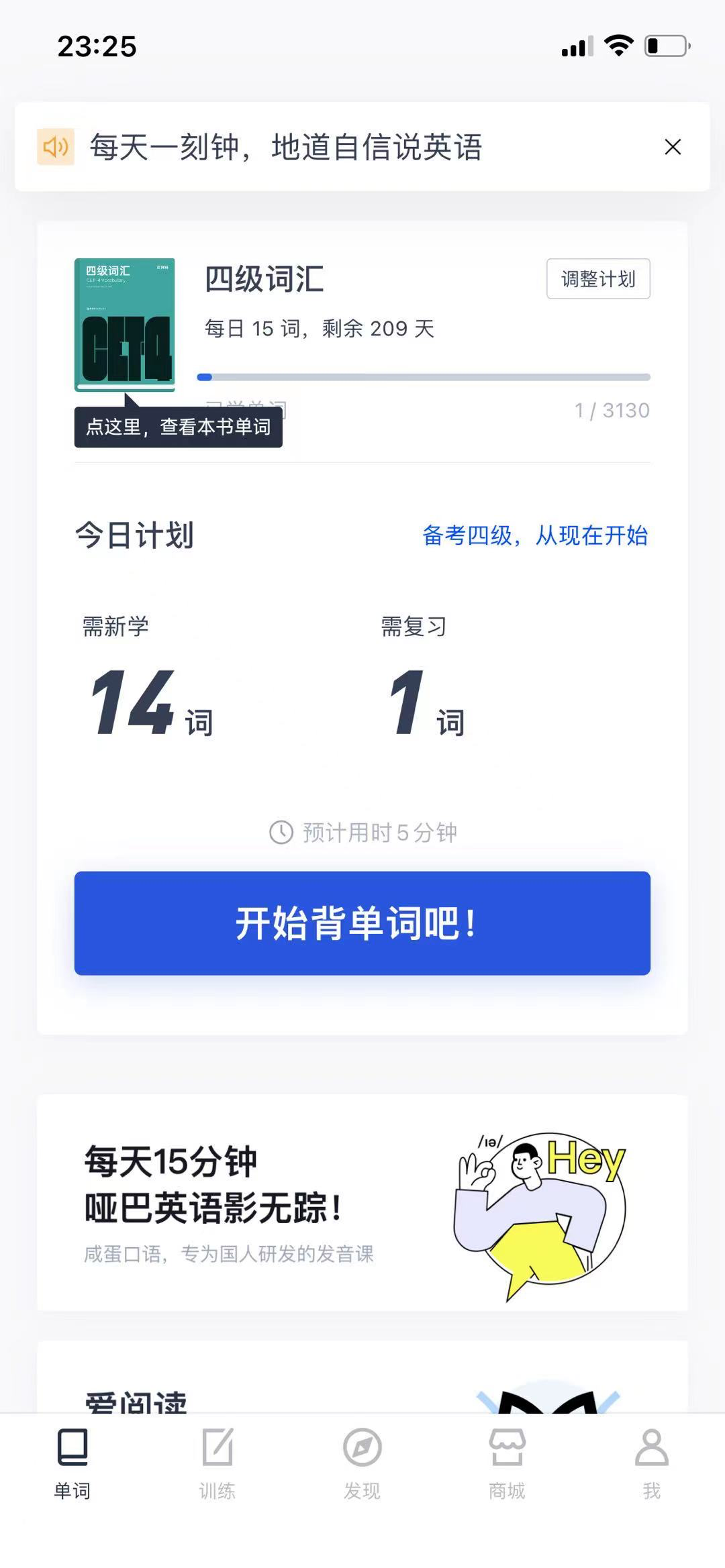725x1568 pixels.
Task: Open the 备考四级，从现在开始 link
Action: (x=534, y=535)
